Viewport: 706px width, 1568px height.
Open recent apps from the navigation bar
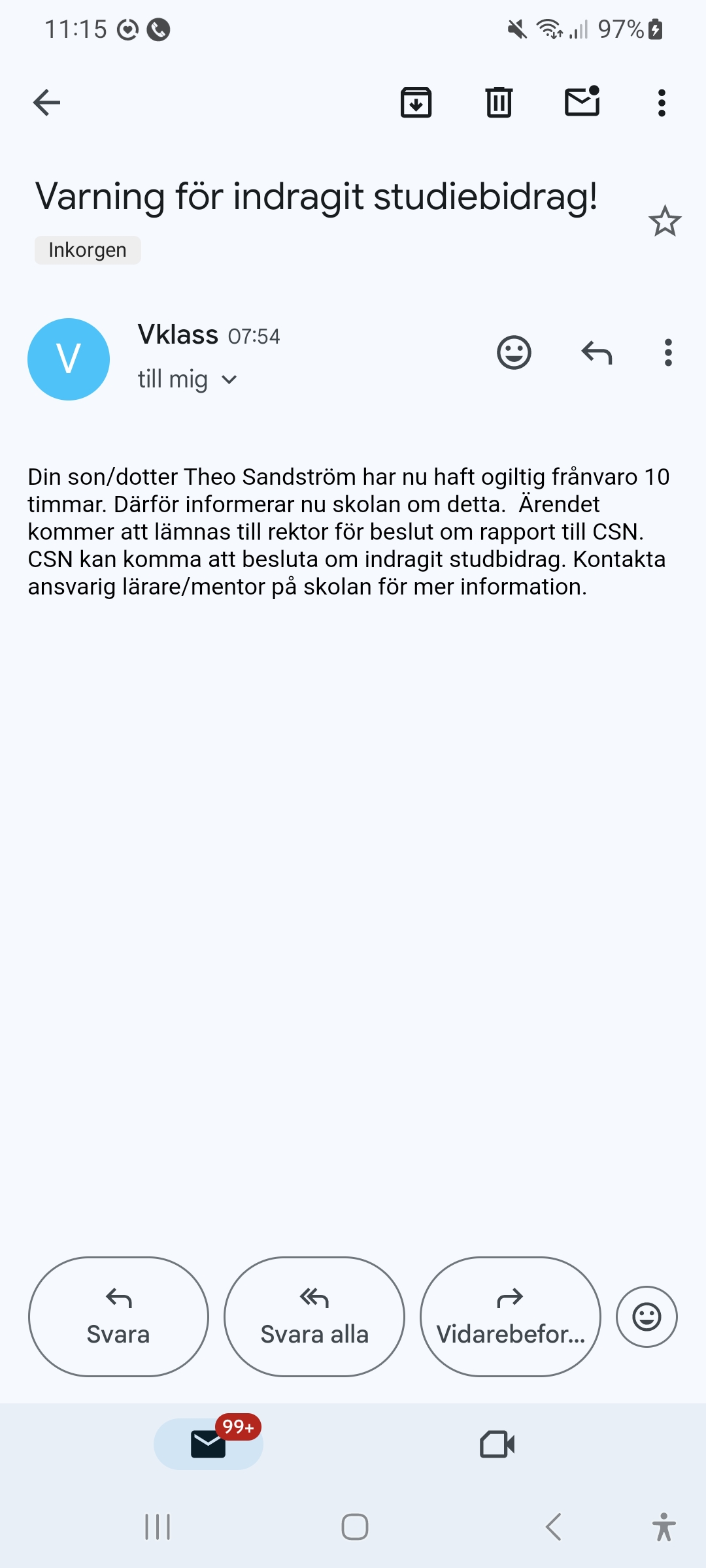pos(158,1527)
